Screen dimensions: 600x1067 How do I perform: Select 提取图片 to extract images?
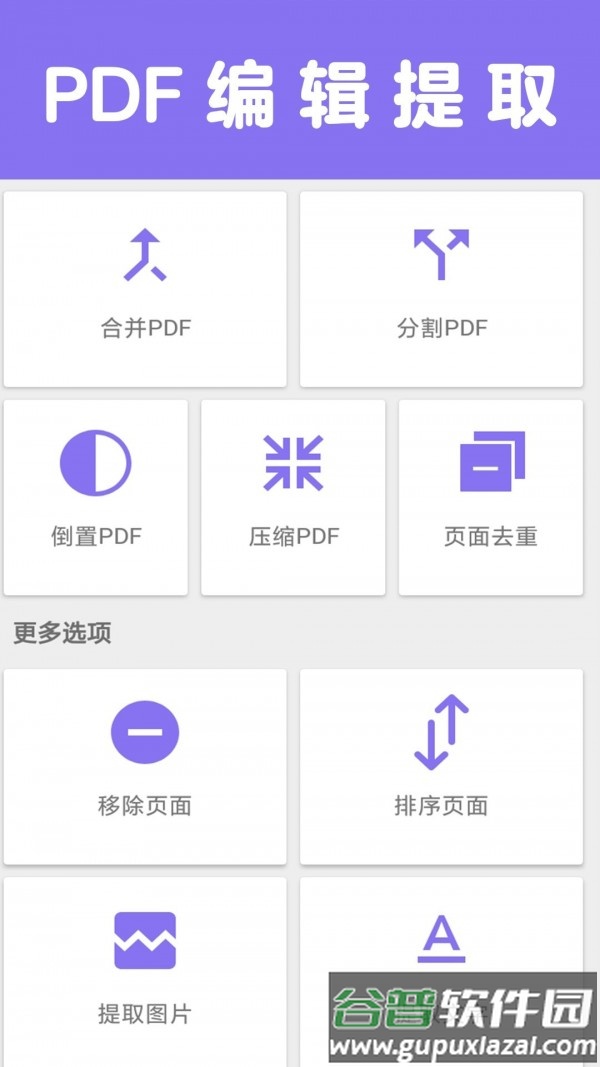point(145,970)
